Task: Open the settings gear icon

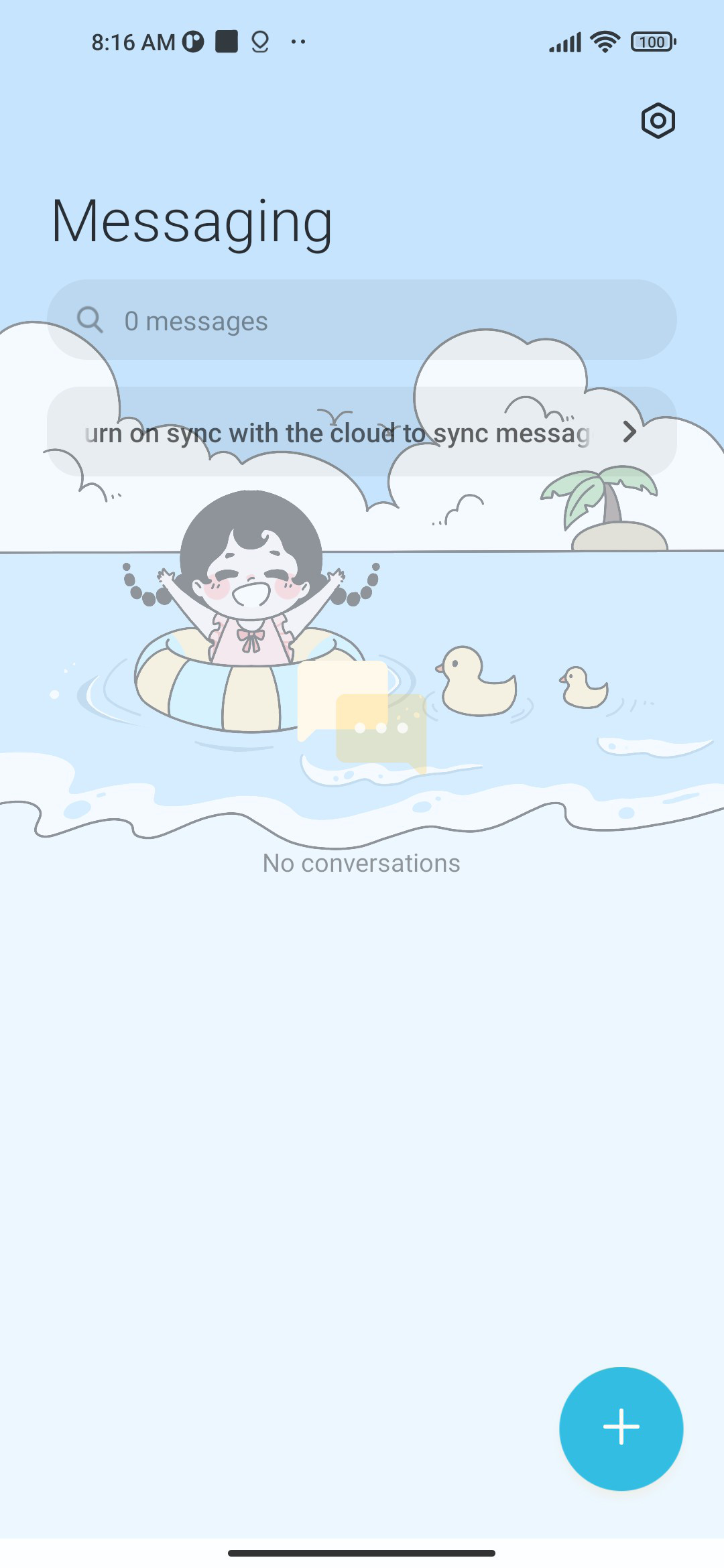Action: 658,121
